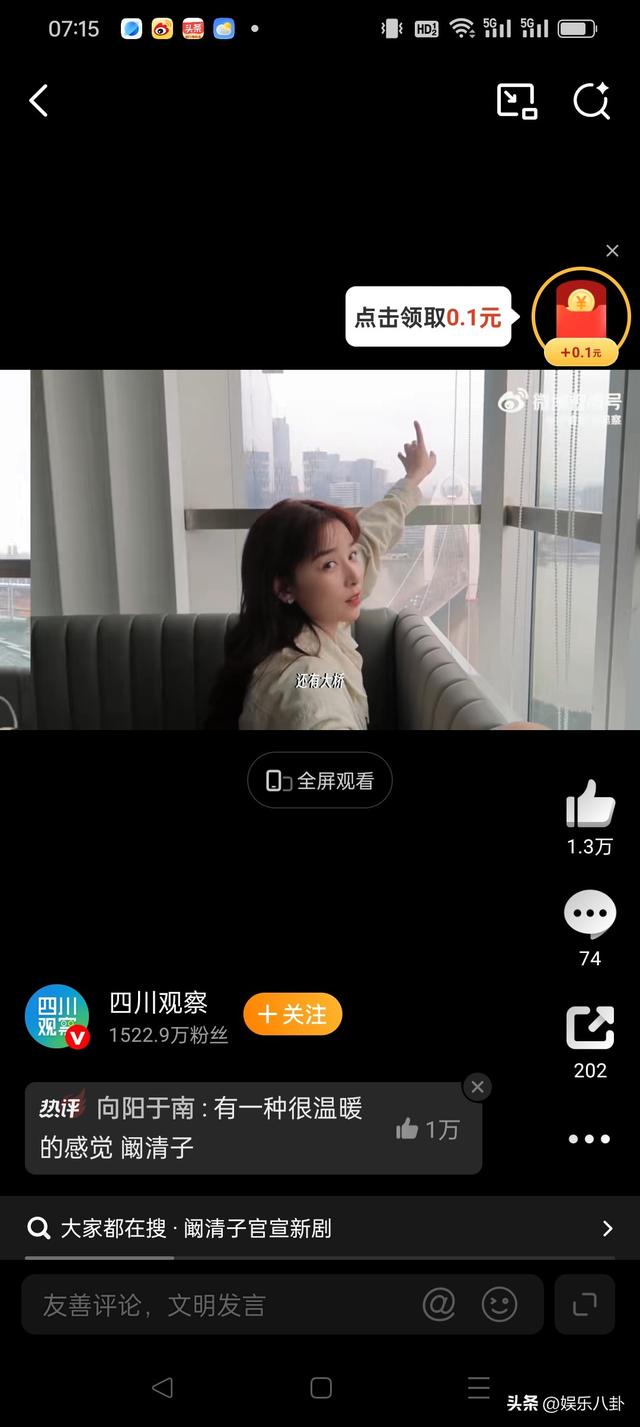The image size is (640, 1427).
Task: Open the search icon at top right
Action: click(591, 101)
